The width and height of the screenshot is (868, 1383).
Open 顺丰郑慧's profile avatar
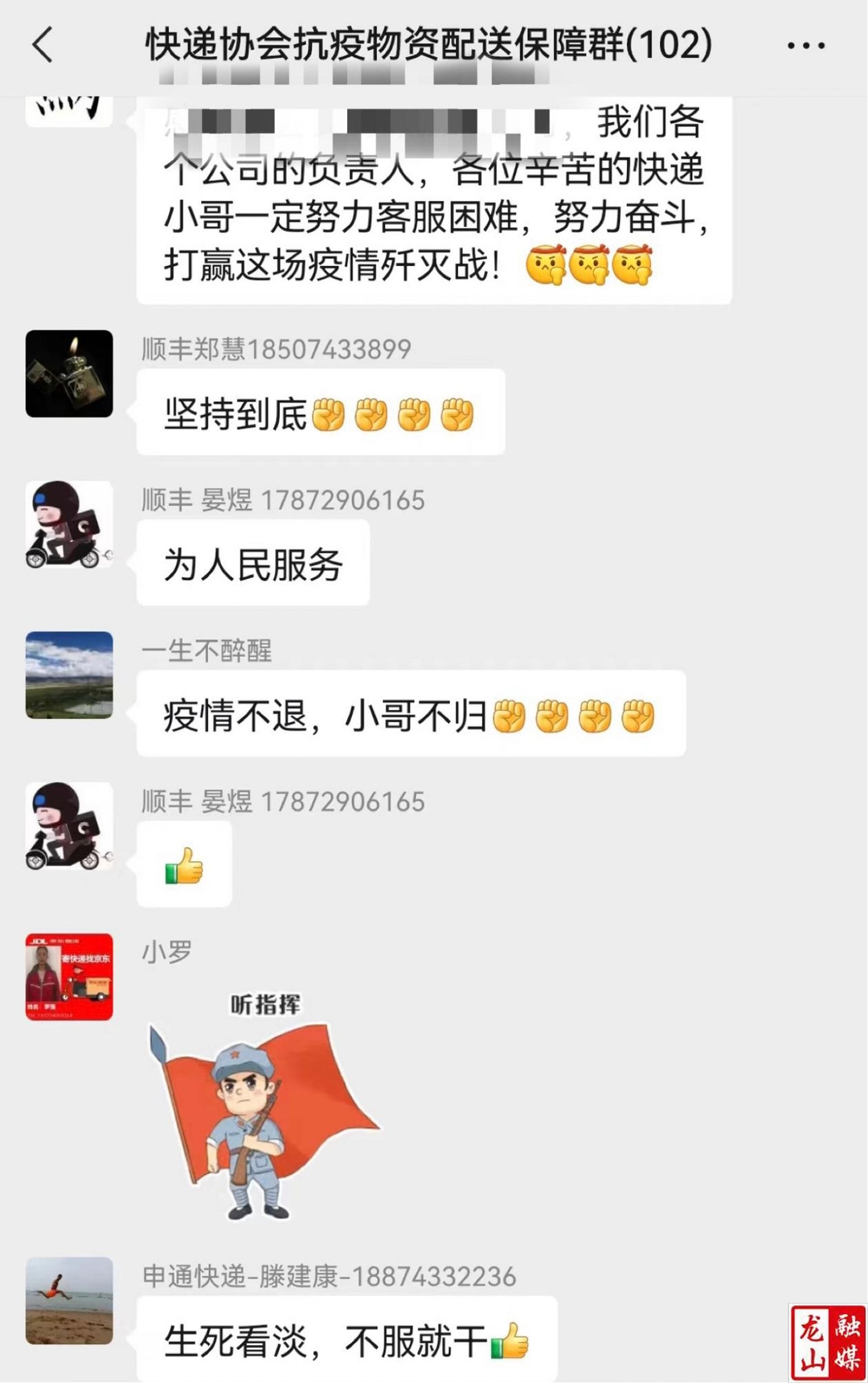coord(69,374)
